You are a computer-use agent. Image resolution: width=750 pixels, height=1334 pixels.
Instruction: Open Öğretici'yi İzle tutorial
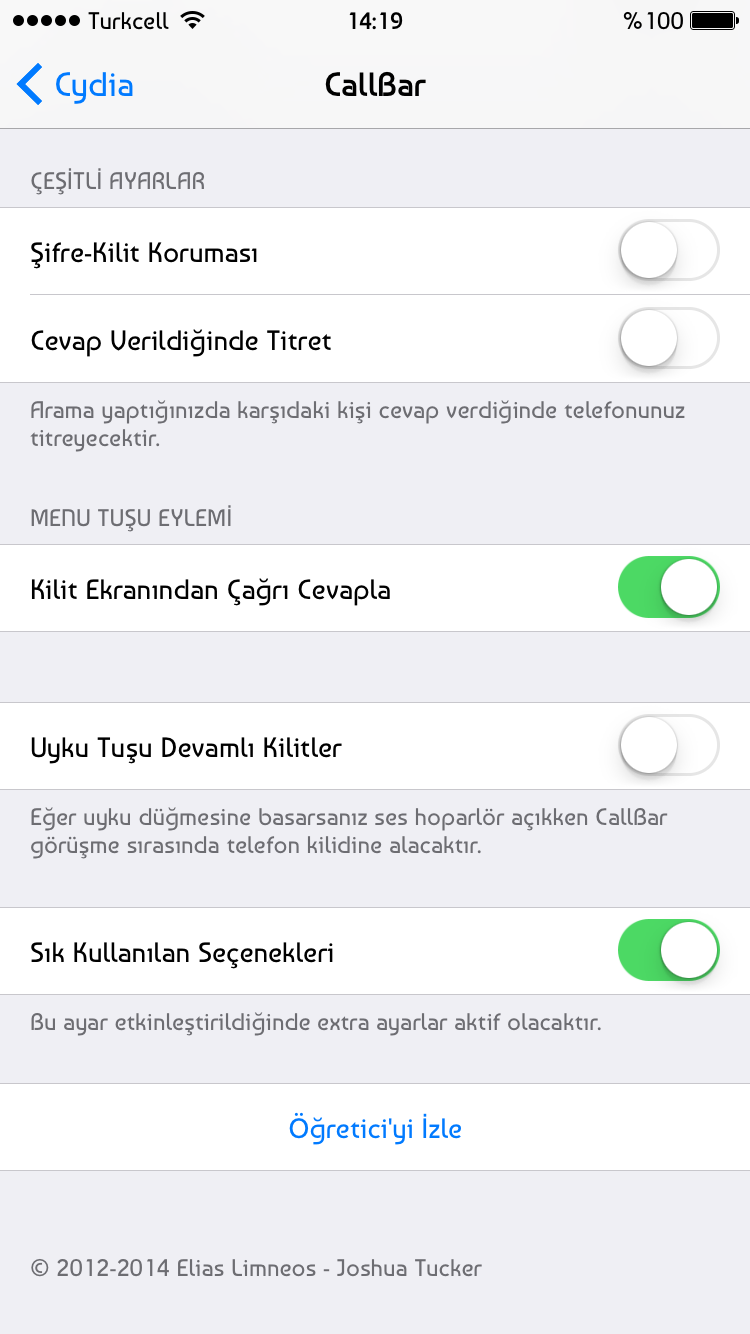pyautogui.click(x=375, y=1127)
